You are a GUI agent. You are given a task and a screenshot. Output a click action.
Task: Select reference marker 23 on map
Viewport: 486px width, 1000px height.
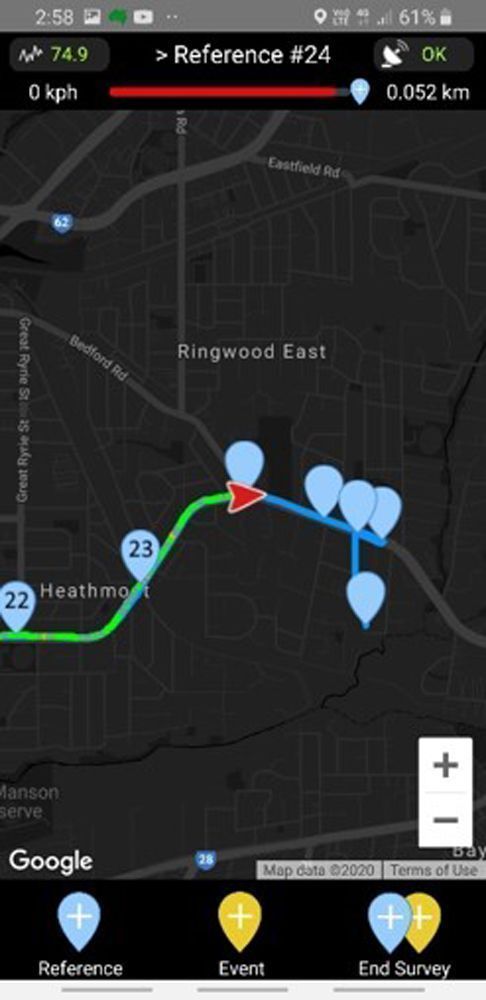pos(140,555)
